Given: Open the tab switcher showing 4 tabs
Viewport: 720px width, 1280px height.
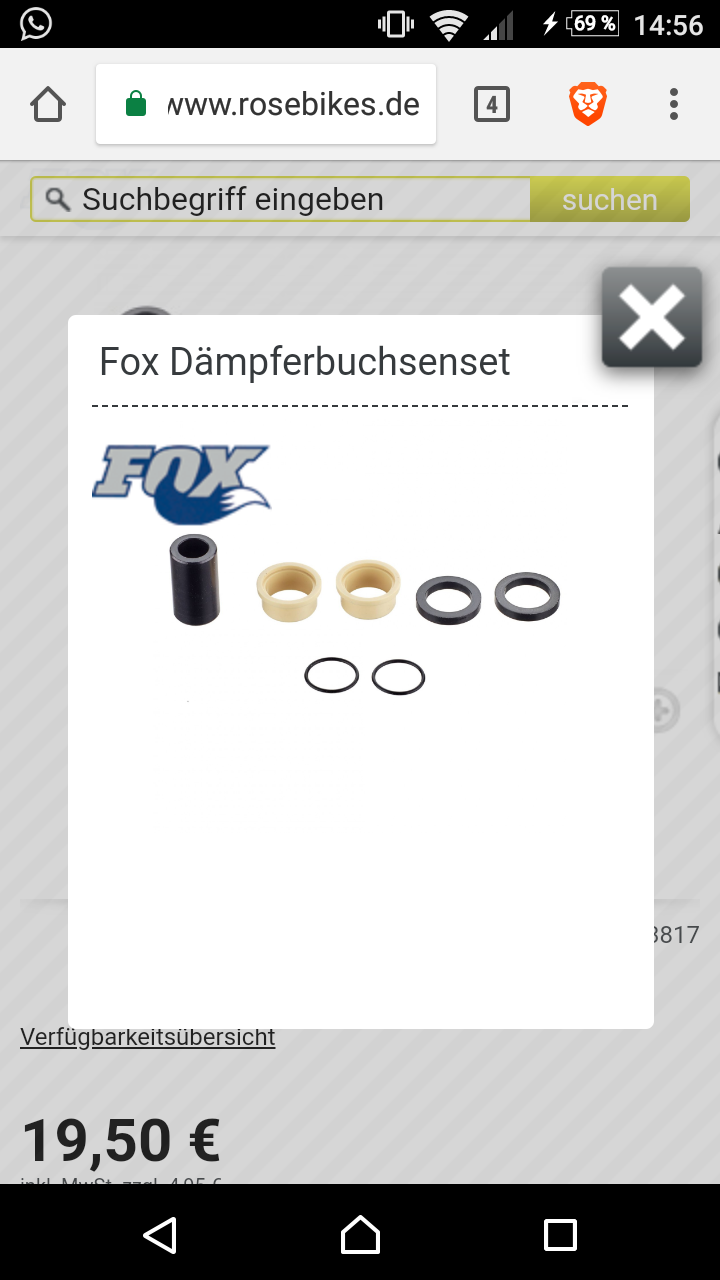Looking at the screenshot, I should tap(491, 104).
